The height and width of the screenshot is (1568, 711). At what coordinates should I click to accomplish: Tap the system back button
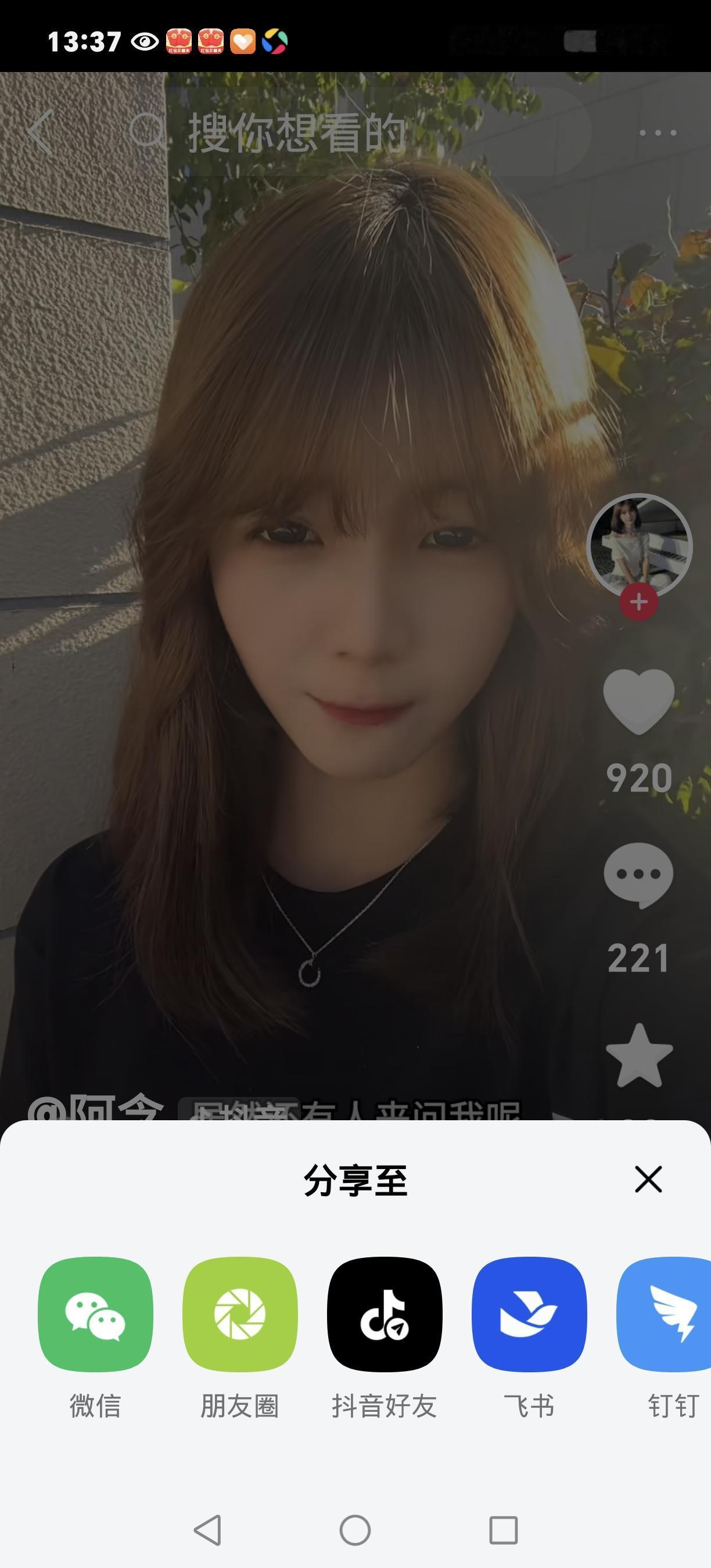click(207, 1530)
